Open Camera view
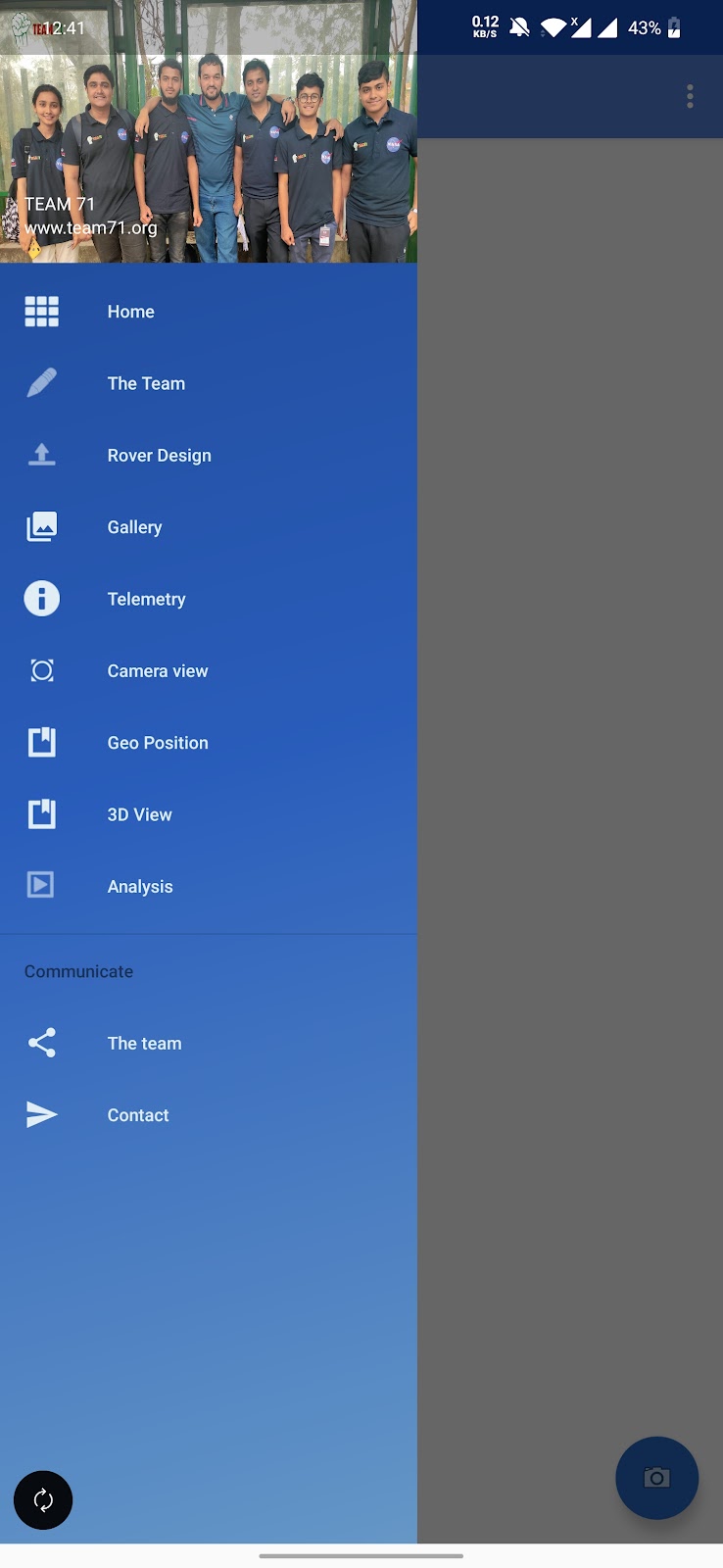This screenshot has width=723, height=1568. (x=209, y=671)
